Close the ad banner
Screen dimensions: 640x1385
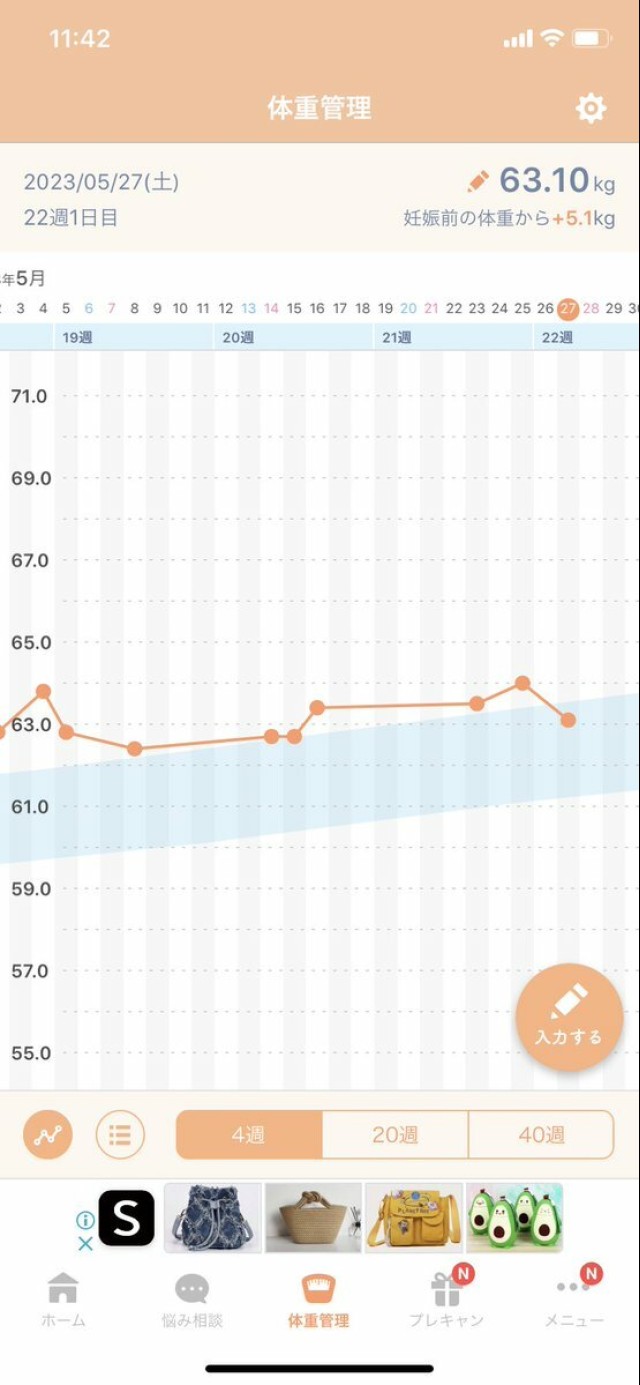coord(85,1244)
